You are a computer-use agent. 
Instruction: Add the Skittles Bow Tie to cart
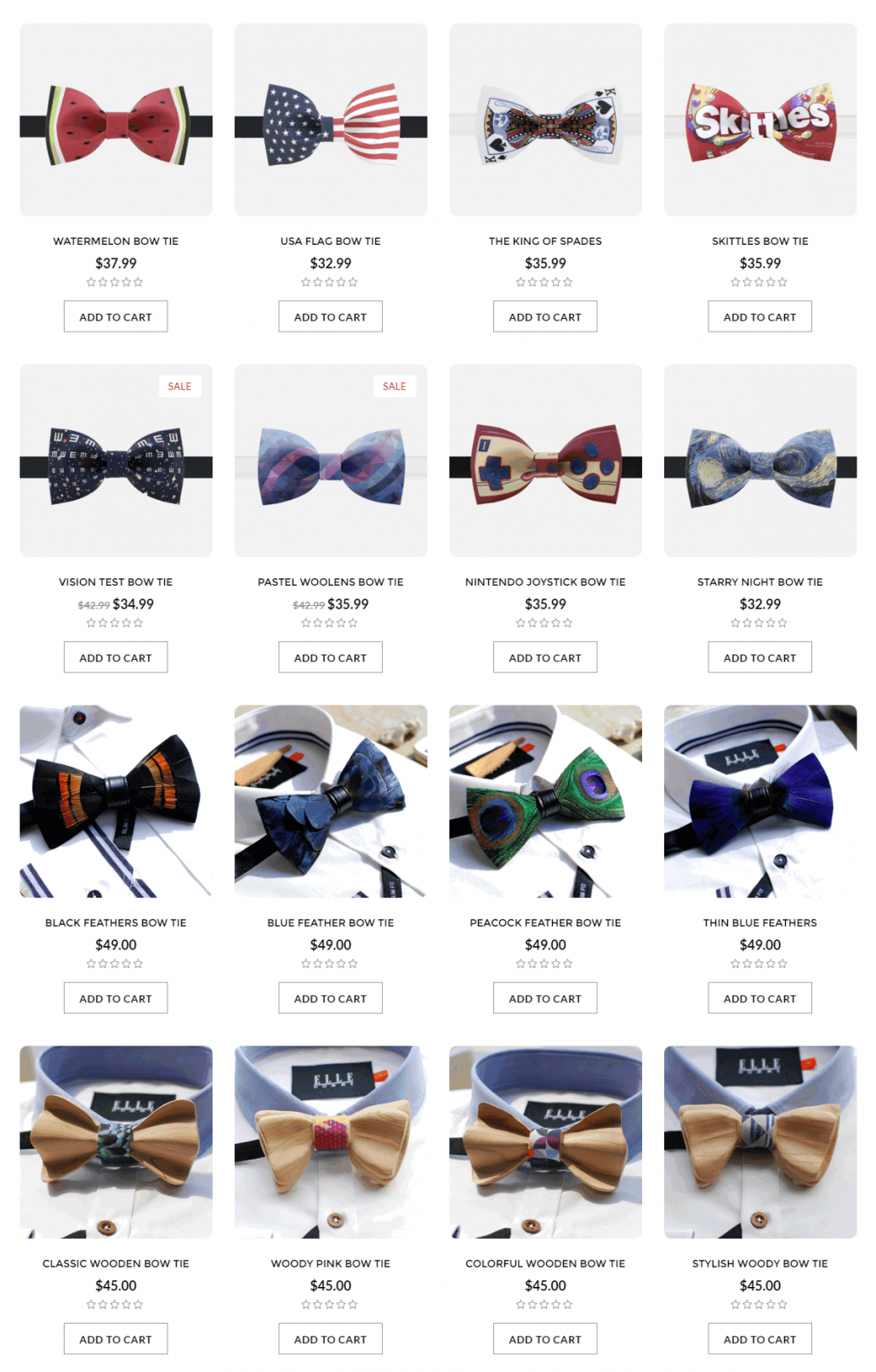click(759, 316)
